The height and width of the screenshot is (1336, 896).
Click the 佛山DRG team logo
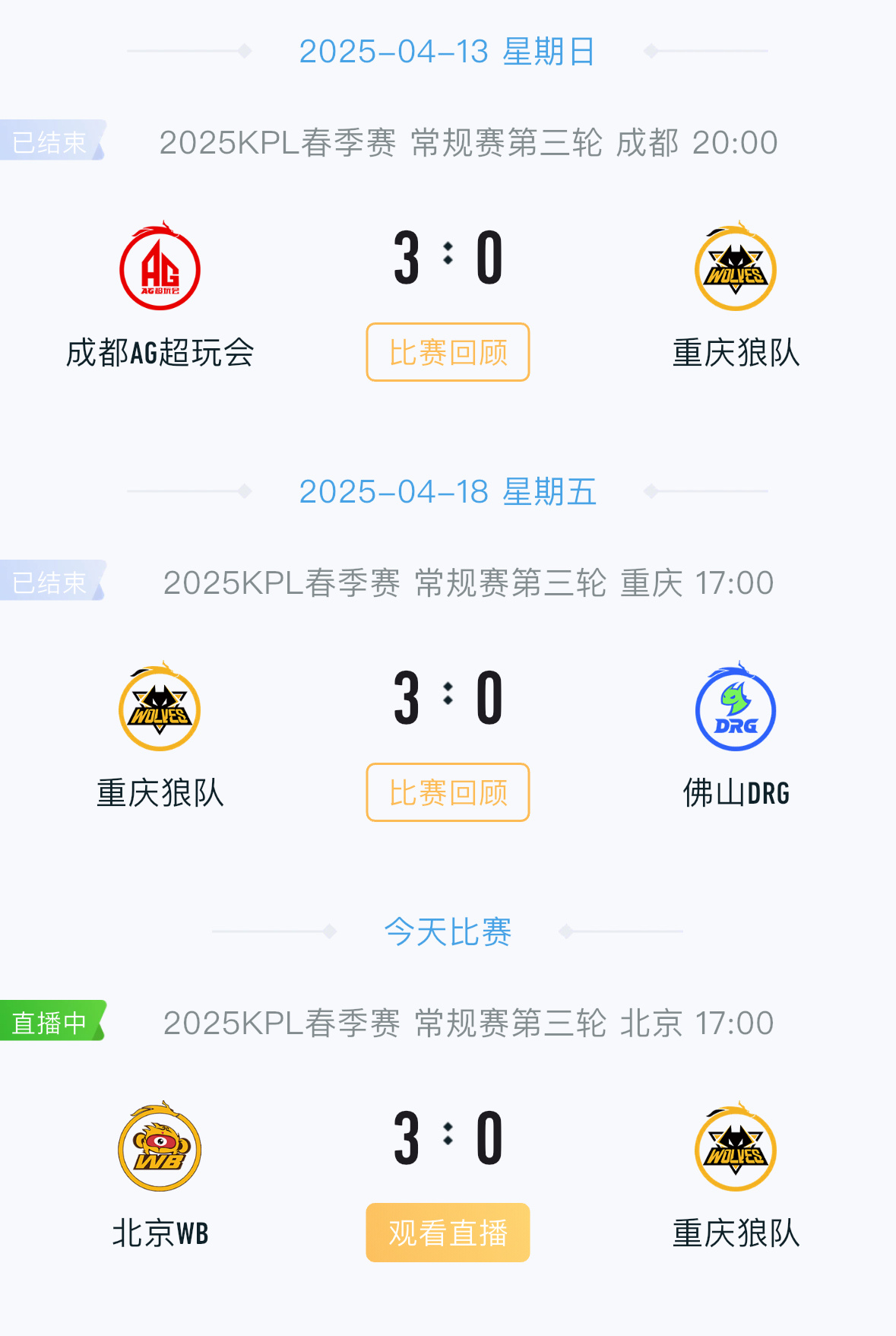click(736, 709)
